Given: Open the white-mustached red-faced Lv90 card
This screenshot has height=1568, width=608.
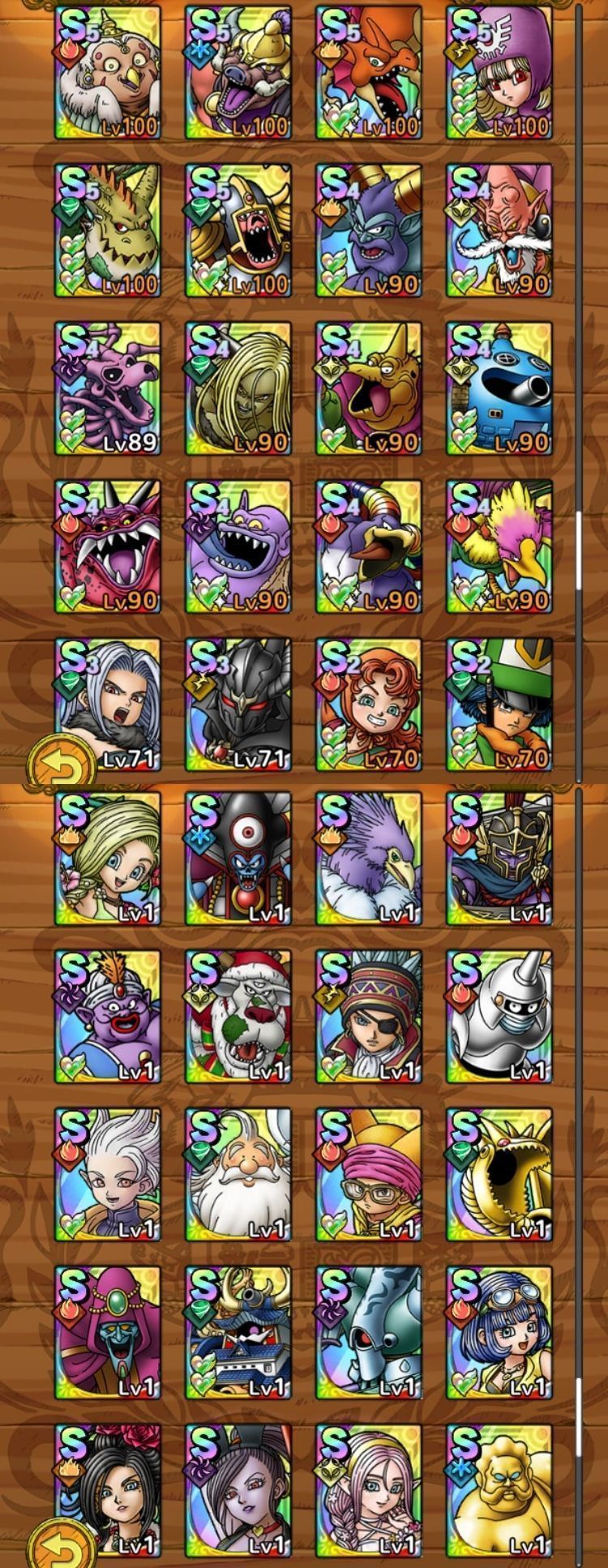Looking at the screenshot, I should pyautogui.click(x=499, y=231).
